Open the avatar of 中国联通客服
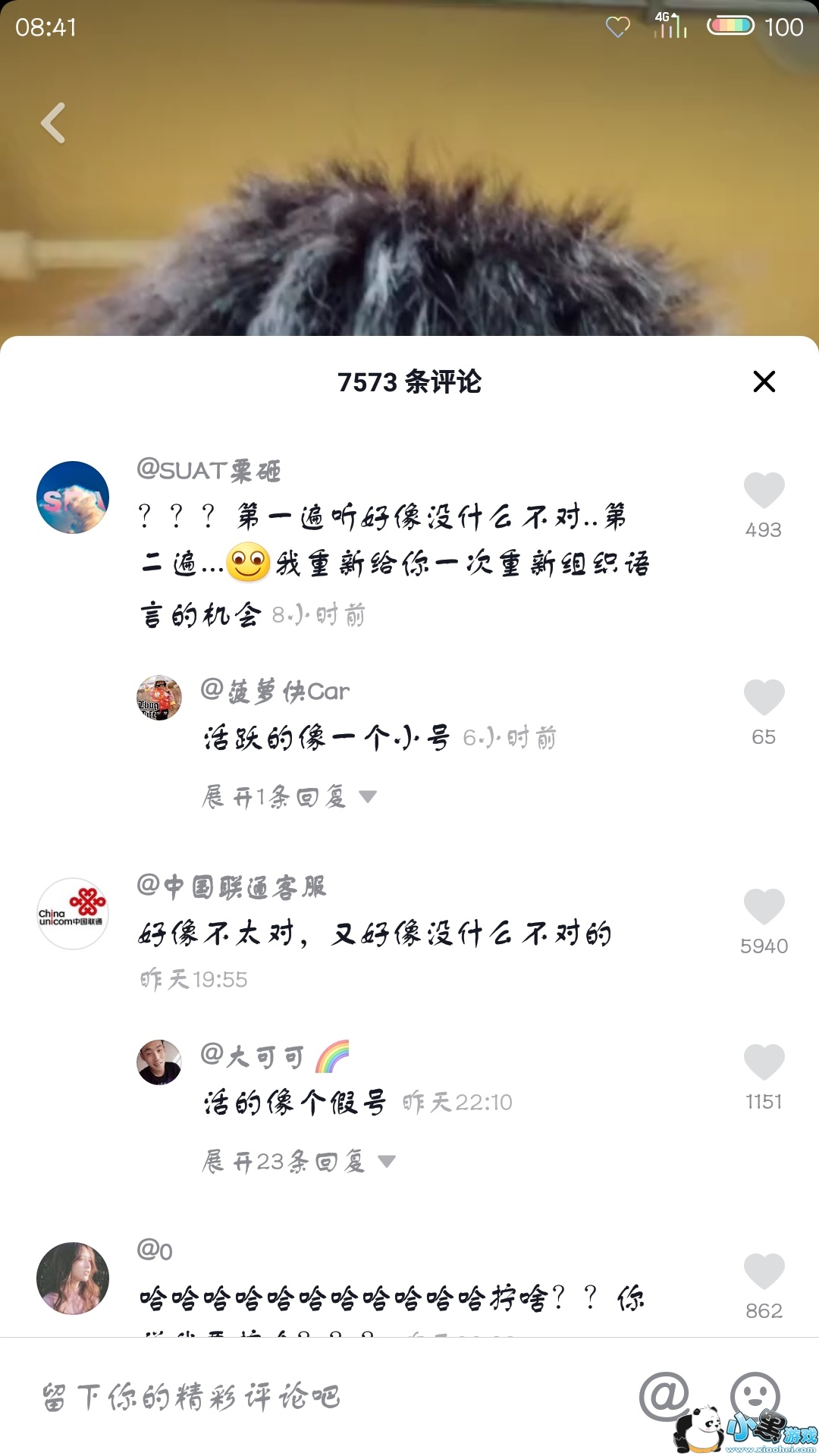Image resolution: width=819 pixels, height=1456 pixels. (x=73, y=914)
